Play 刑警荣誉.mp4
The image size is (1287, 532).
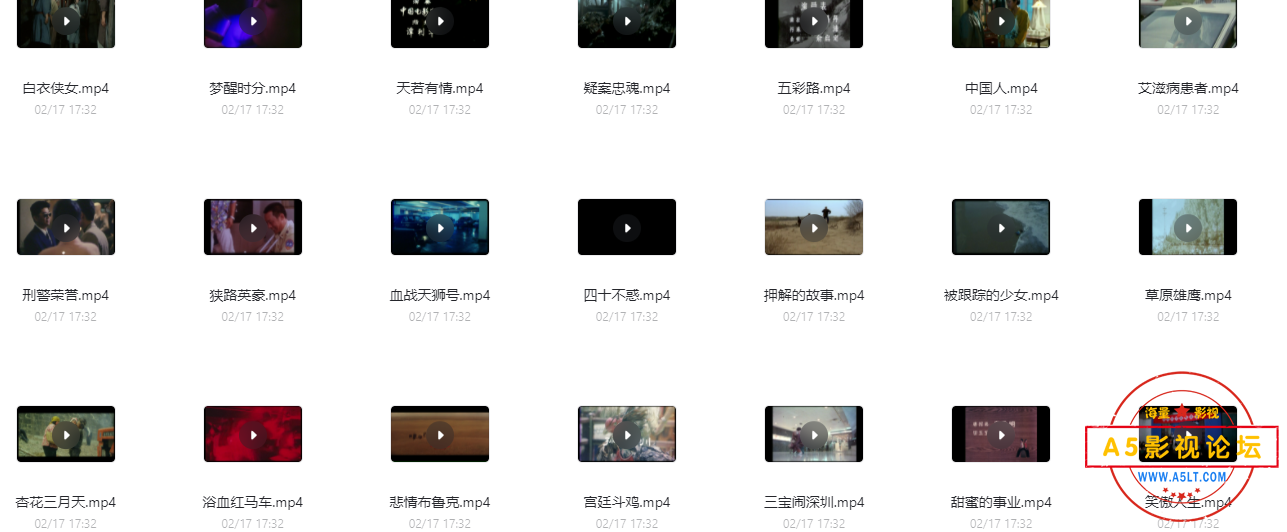click(x=66, y=228)
